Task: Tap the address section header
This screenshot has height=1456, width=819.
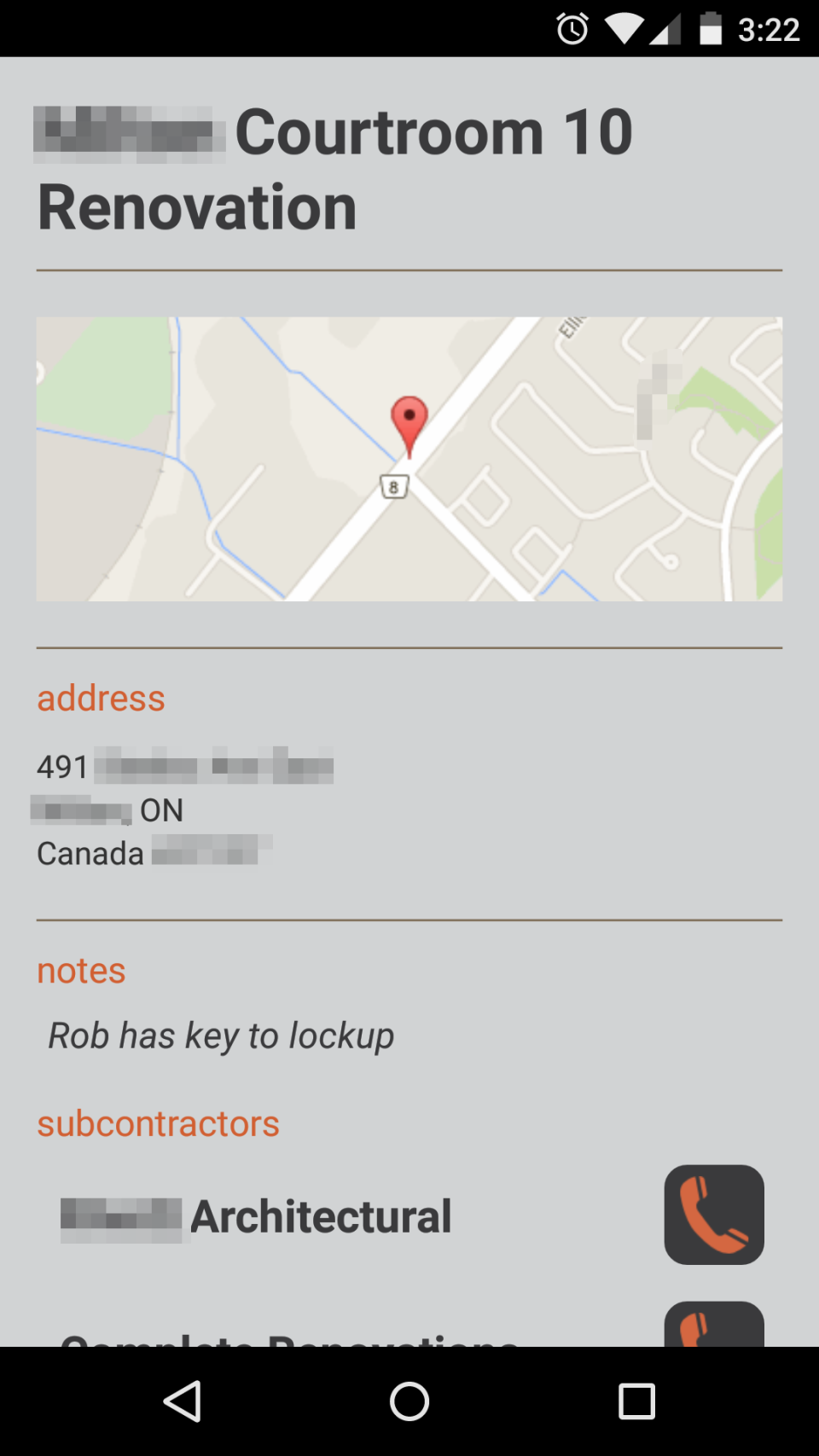Action: 101,699
